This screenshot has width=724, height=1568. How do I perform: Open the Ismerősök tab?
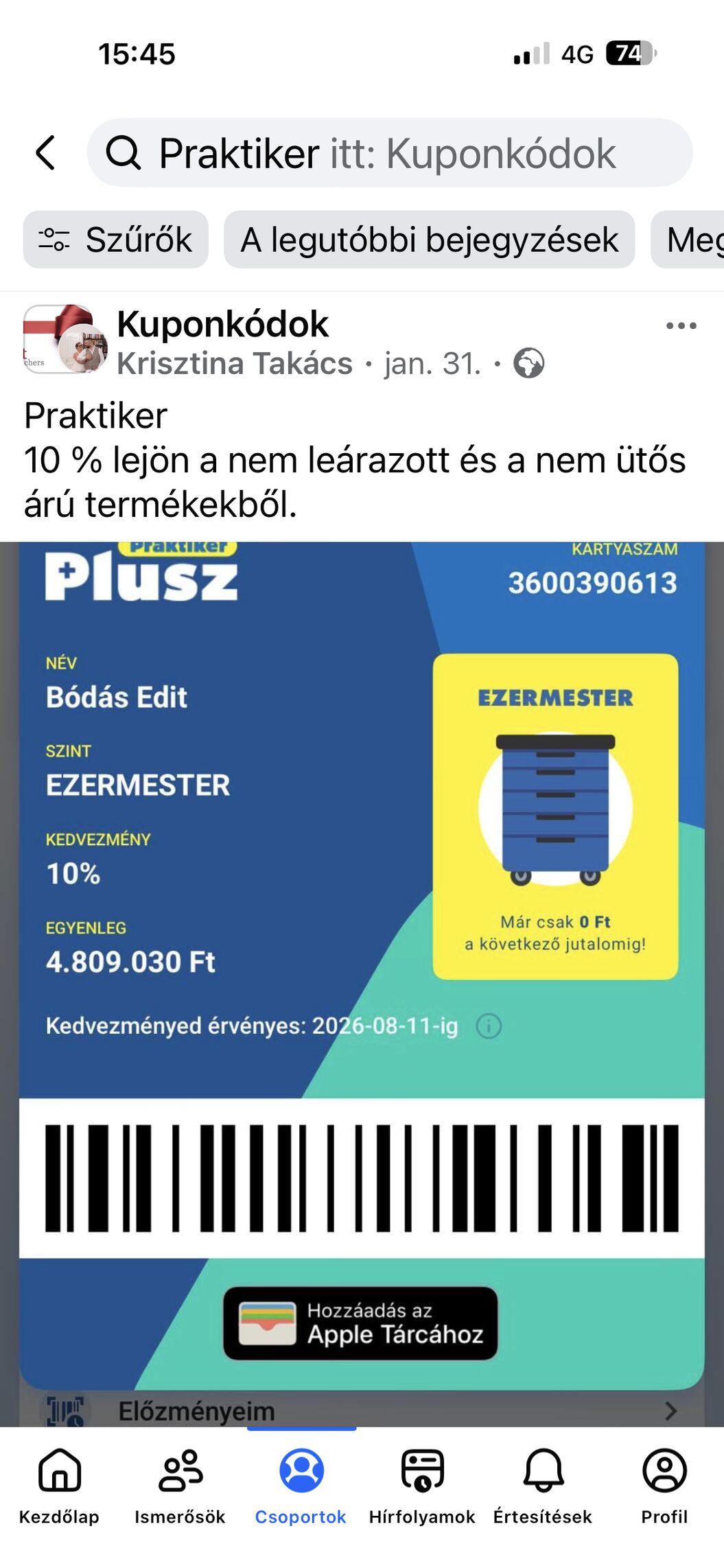[x=180, y=1486]
